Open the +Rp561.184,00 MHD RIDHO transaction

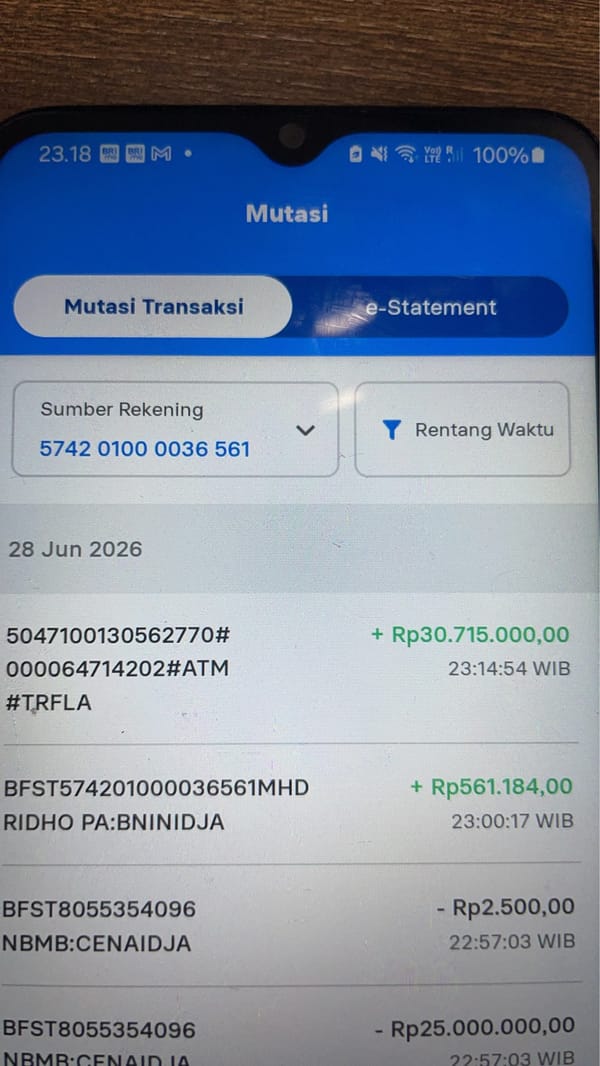[289, 804]
